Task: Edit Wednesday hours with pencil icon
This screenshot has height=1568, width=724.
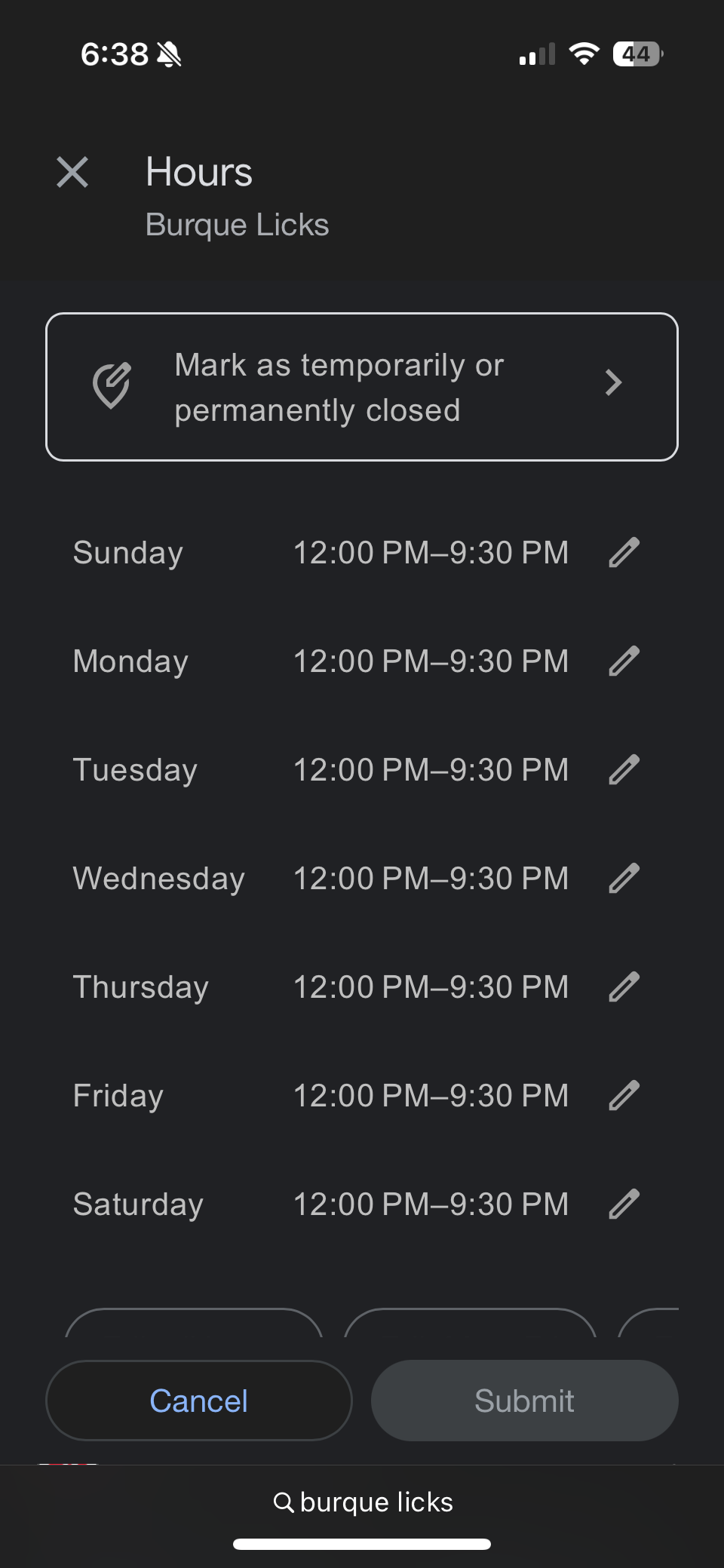Action: (624, 878)
